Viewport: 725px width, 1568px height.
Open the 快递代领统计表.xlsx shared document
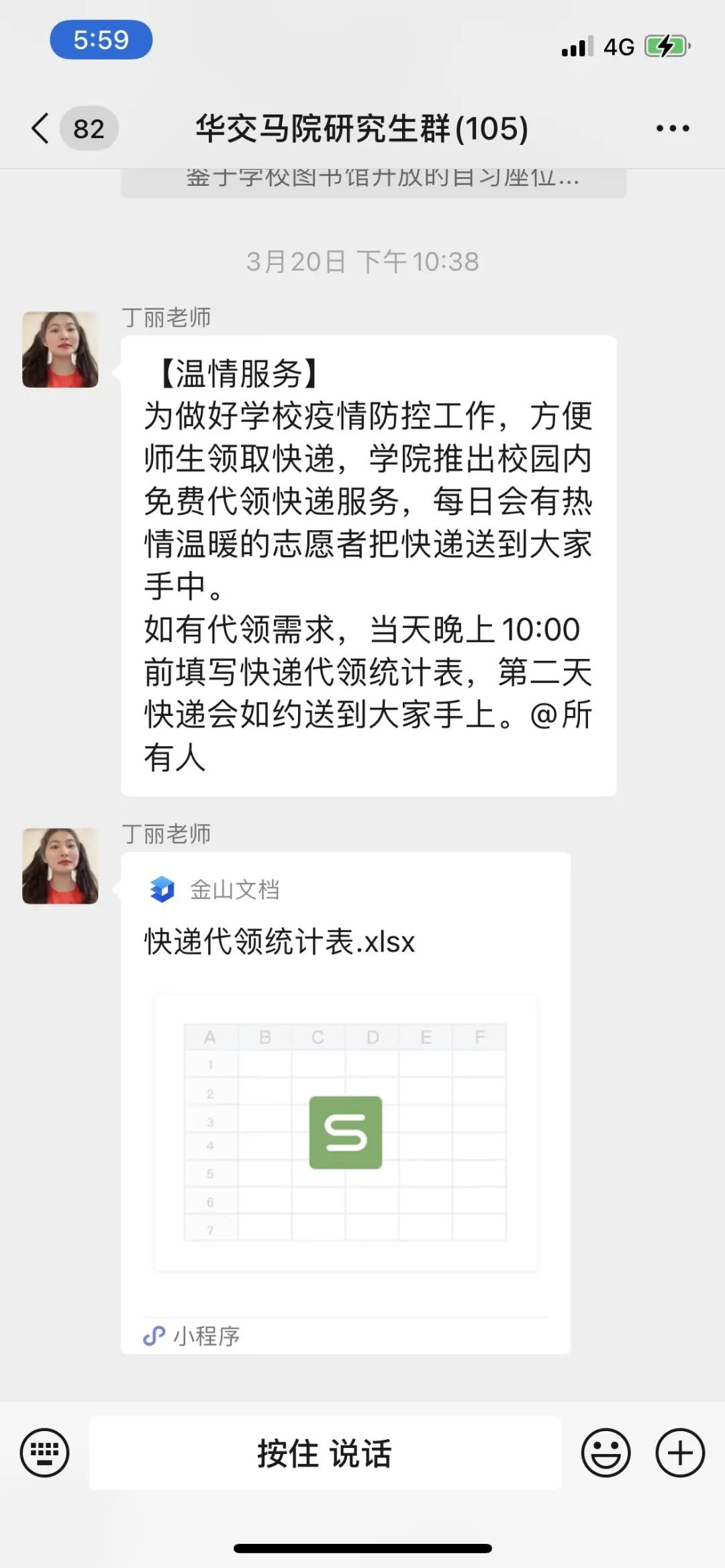[x=345, y=1100]
